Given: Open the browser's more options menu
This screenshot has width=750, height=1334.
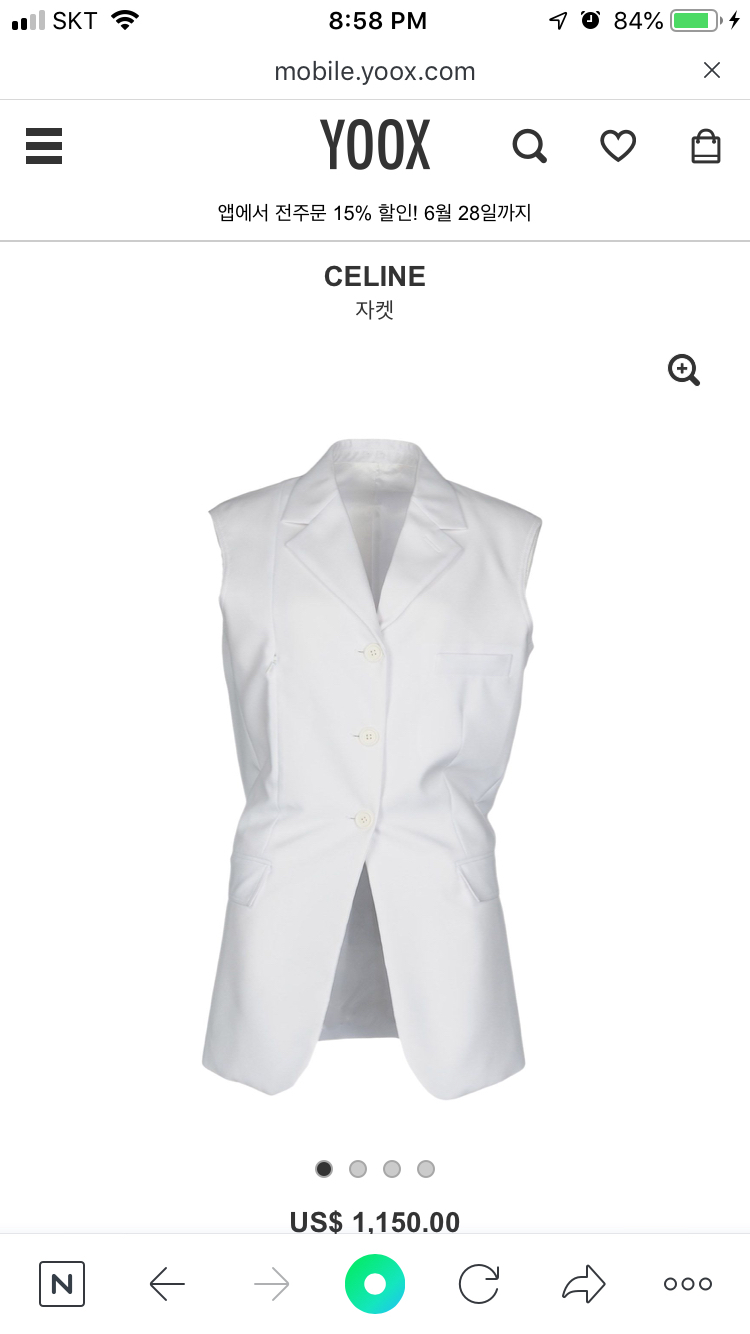Looking at the screenshot, I should [x=688, y=1283].
